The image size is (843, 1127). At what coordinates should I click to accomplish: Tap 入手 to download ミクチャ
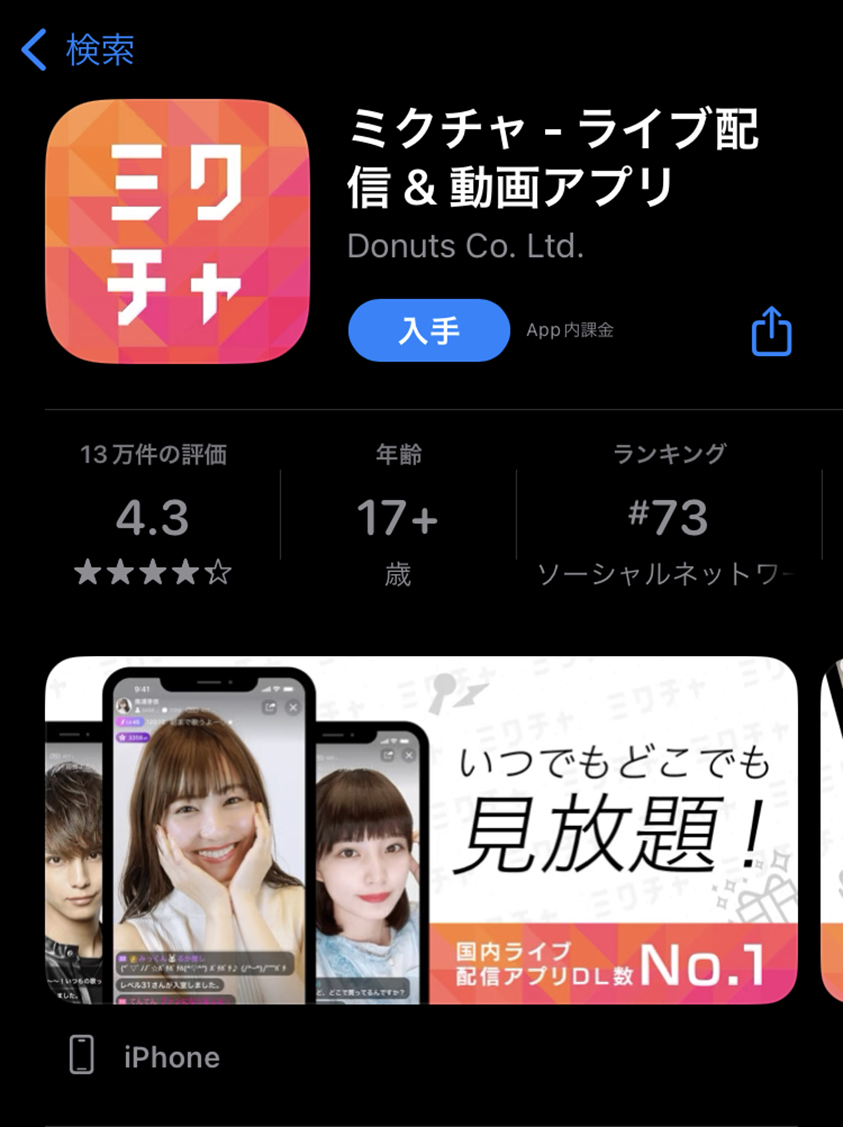coord(429,330)
